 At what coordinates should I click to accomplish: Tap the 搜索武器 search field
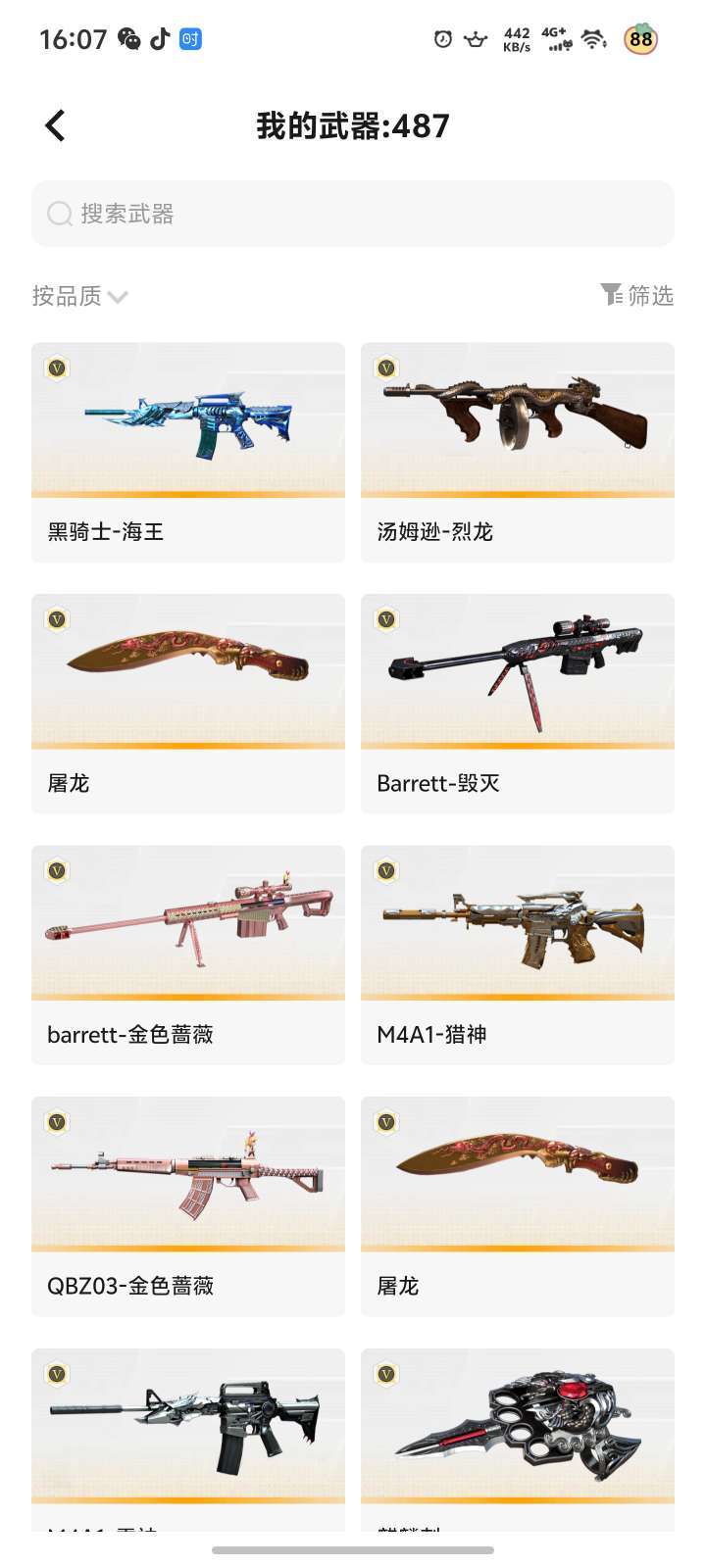click(353, 214)
